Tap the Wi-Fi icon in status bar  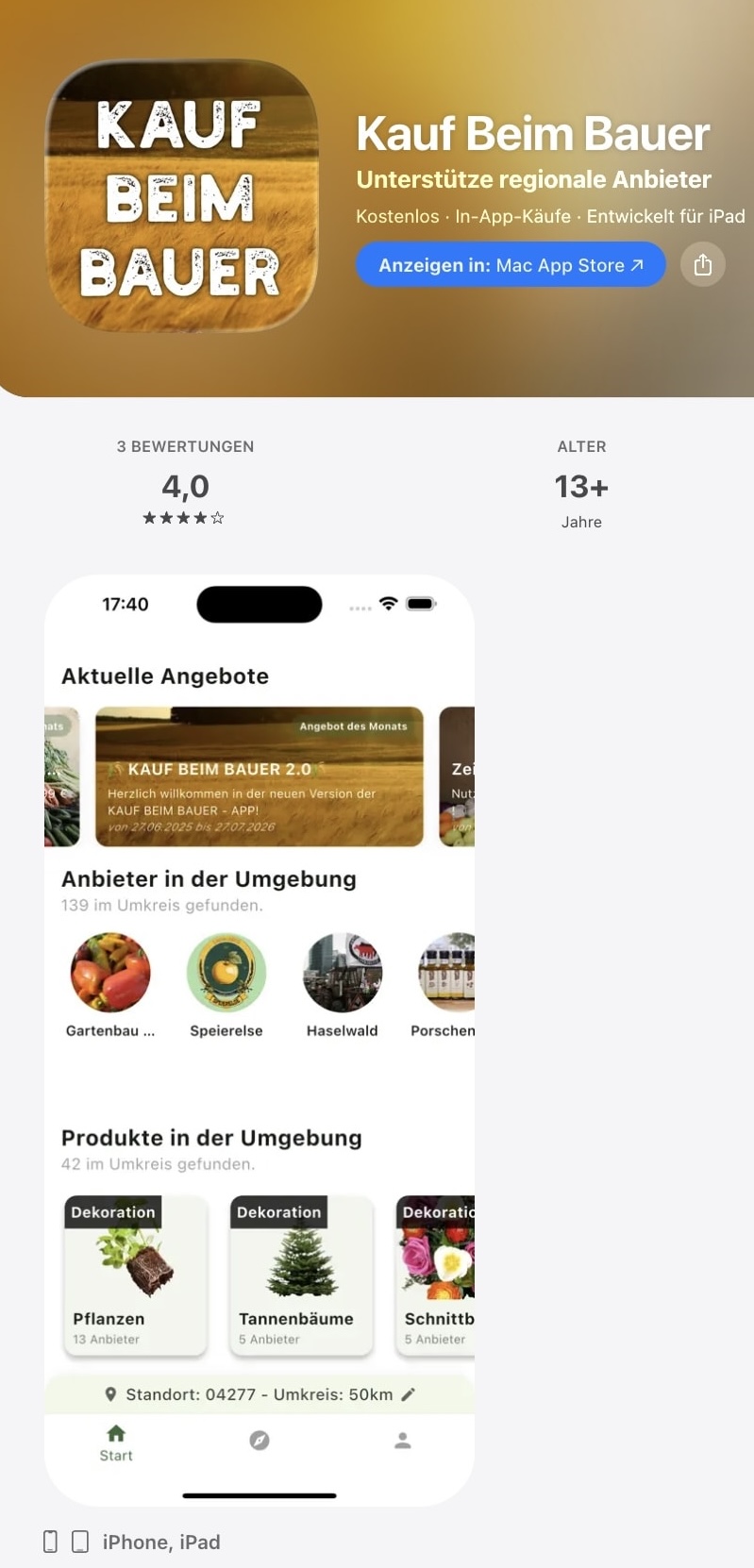point(389,604)
